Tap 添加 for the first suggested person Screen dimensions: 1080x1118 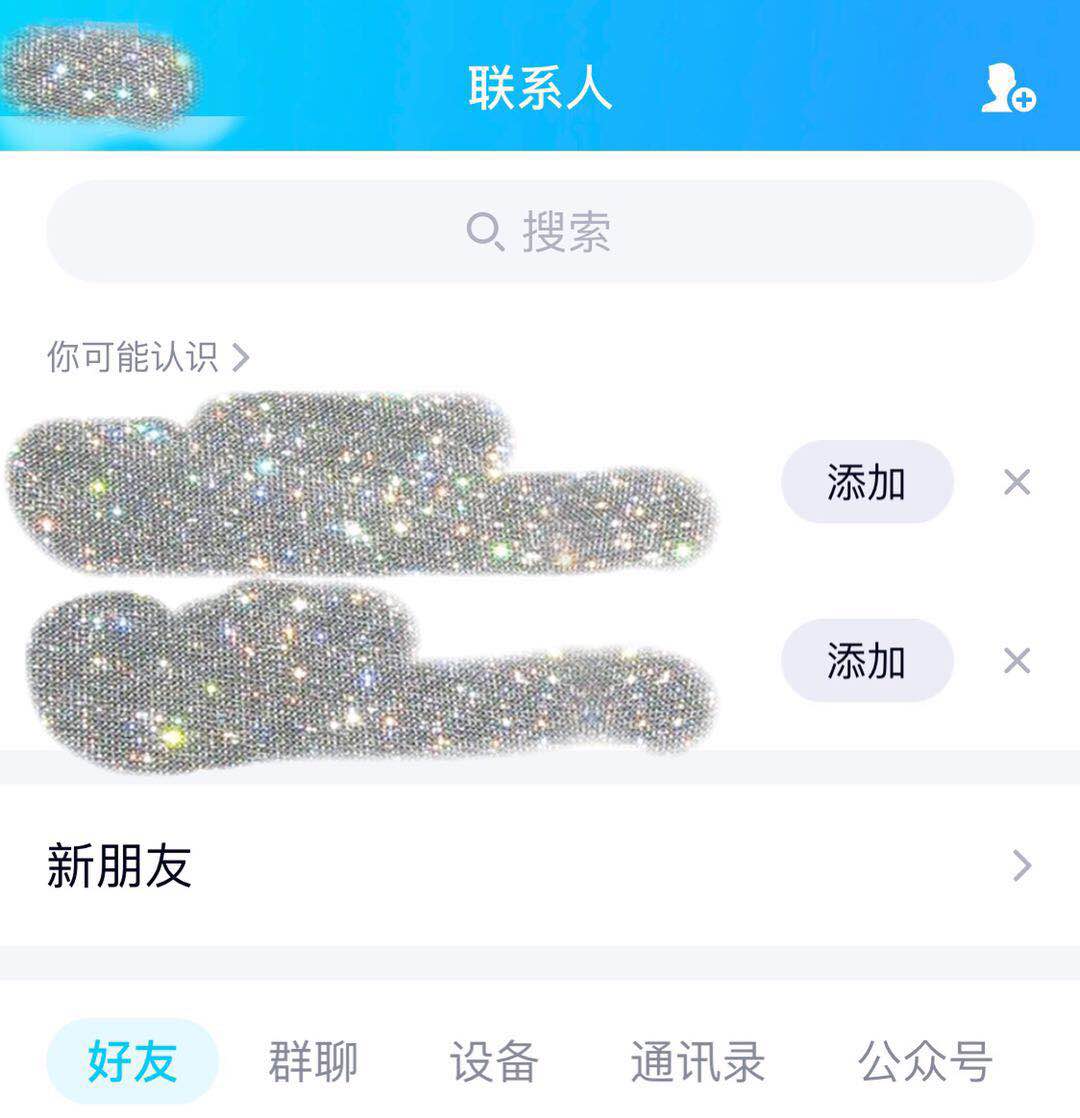click(x=866, y=483)
